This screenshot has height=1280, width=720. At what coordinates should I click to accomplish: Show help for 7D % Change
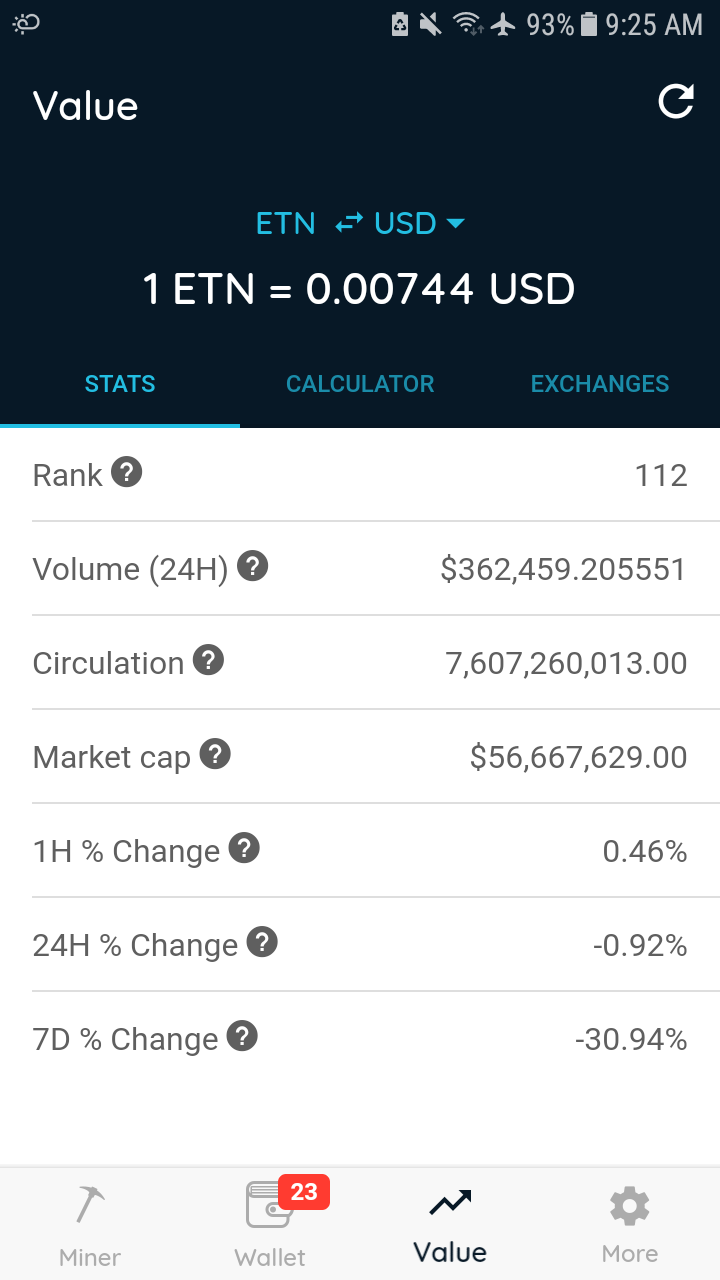tap(242, 1036)
